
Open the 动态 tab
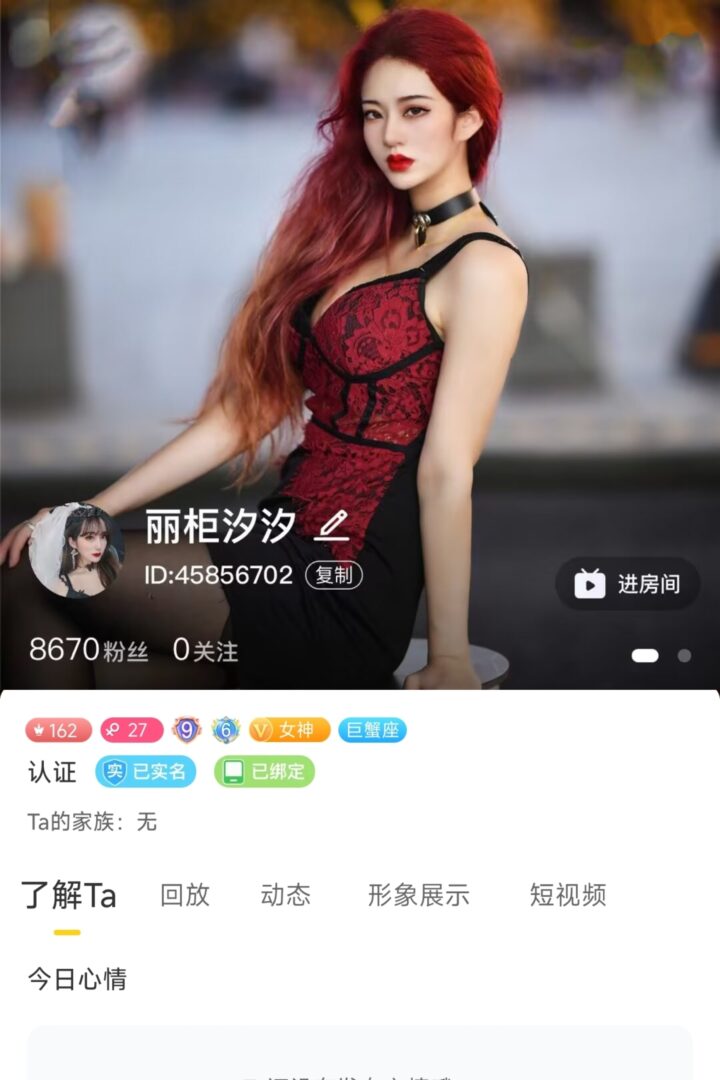pos(286,895)
